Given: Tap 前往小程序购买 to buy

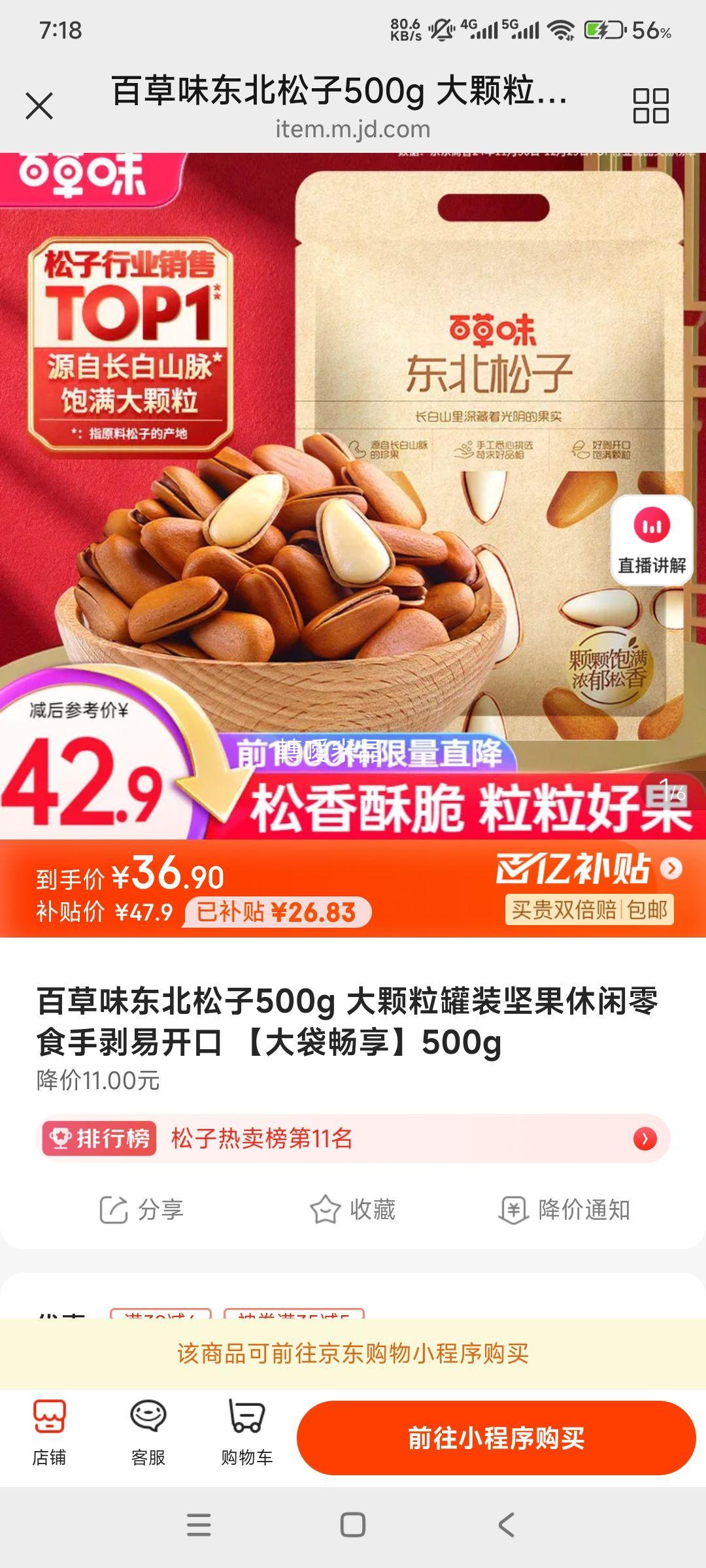Looking at the screenshot, I should click(496, 1438).
